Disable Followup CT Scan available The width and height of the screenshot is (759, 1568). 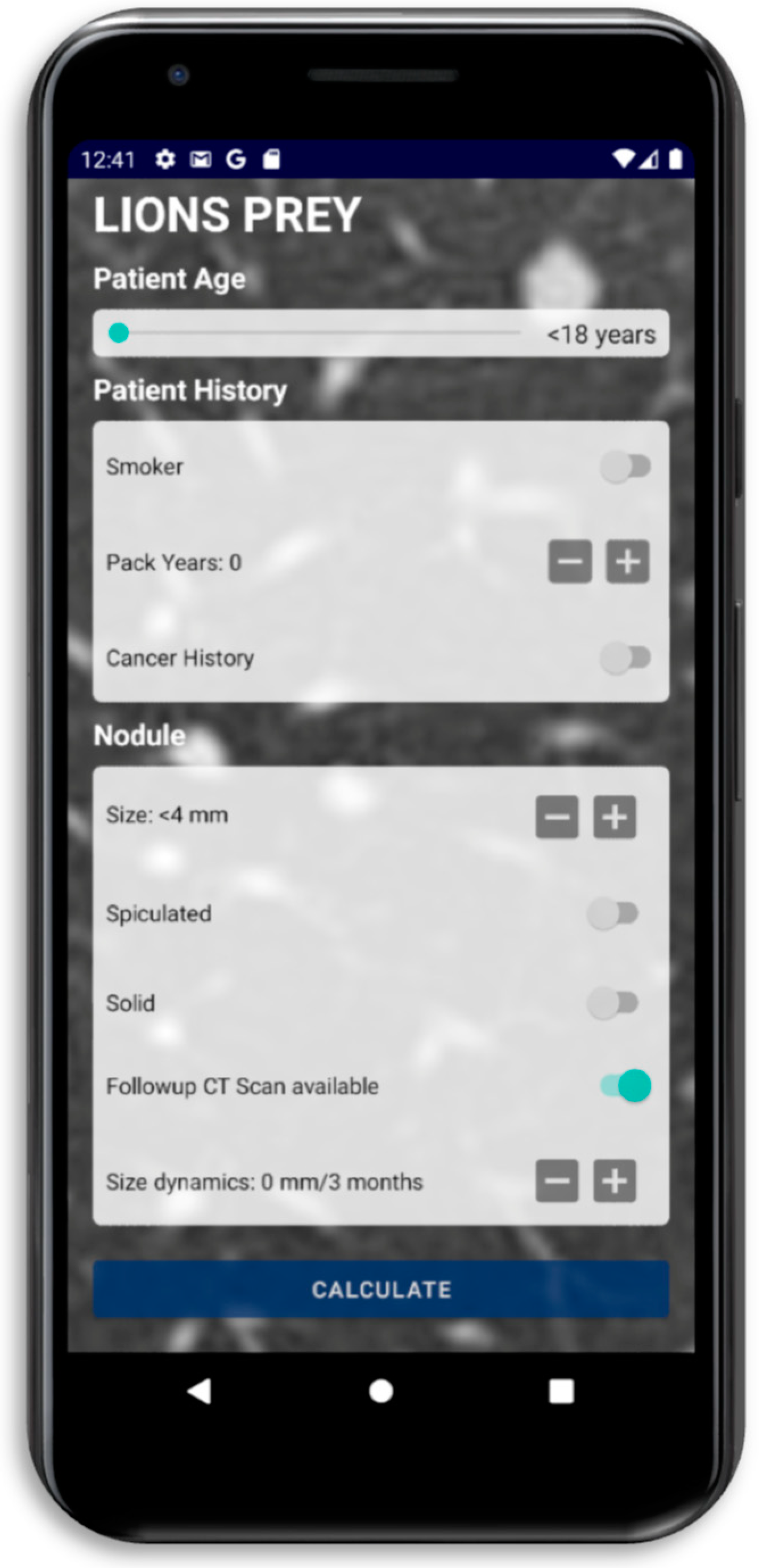pyautogui.click(x=625, y=1086)
